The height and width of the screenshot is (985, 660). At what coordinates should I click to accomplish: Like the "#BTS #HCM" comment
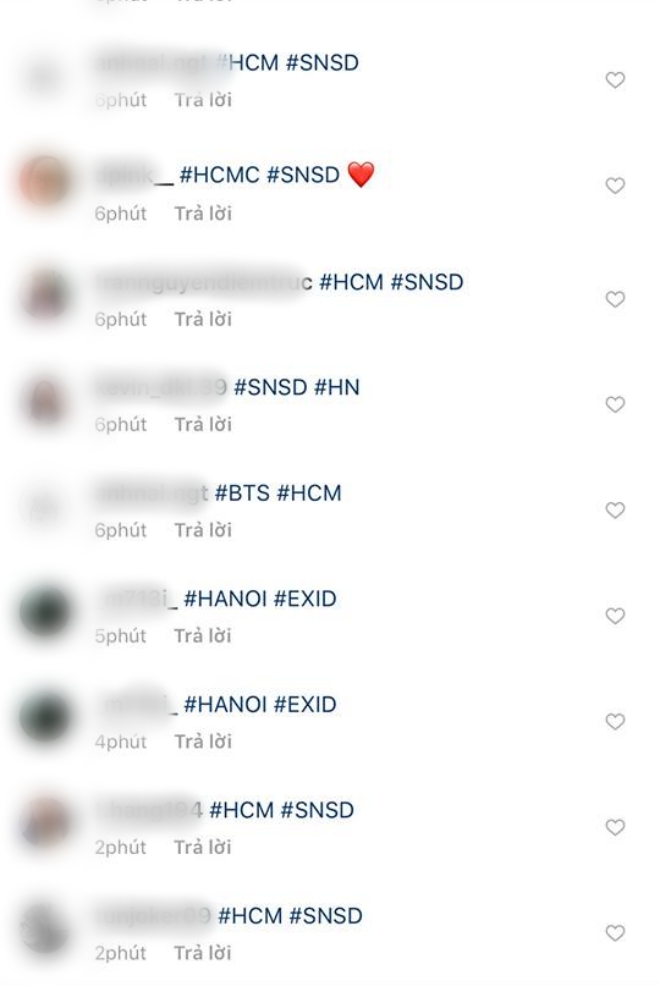tap(616, 510)
